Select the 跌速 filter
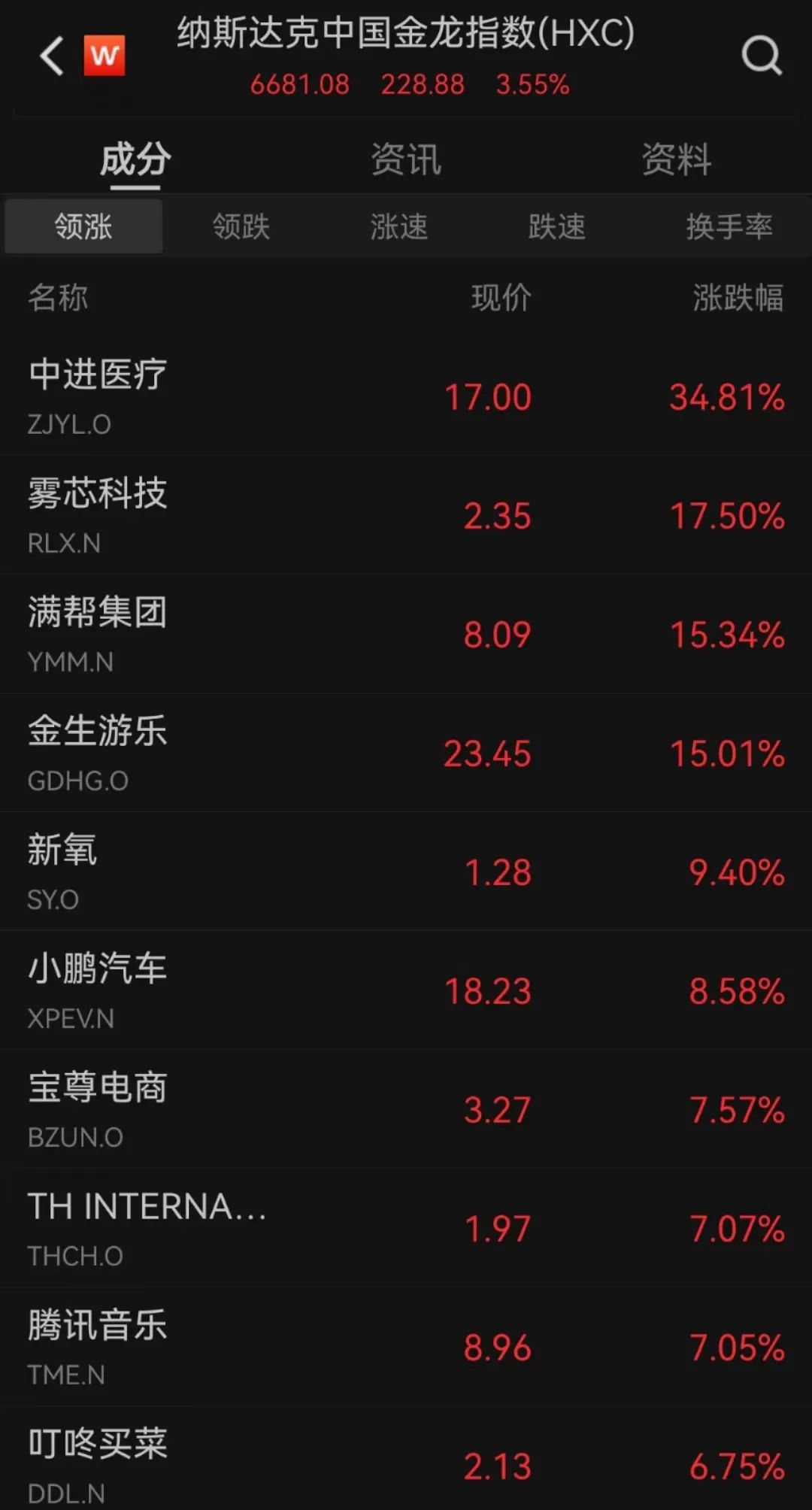This screenshot has height=1510, width=812. pyautogui.click(x=556, y=226)
